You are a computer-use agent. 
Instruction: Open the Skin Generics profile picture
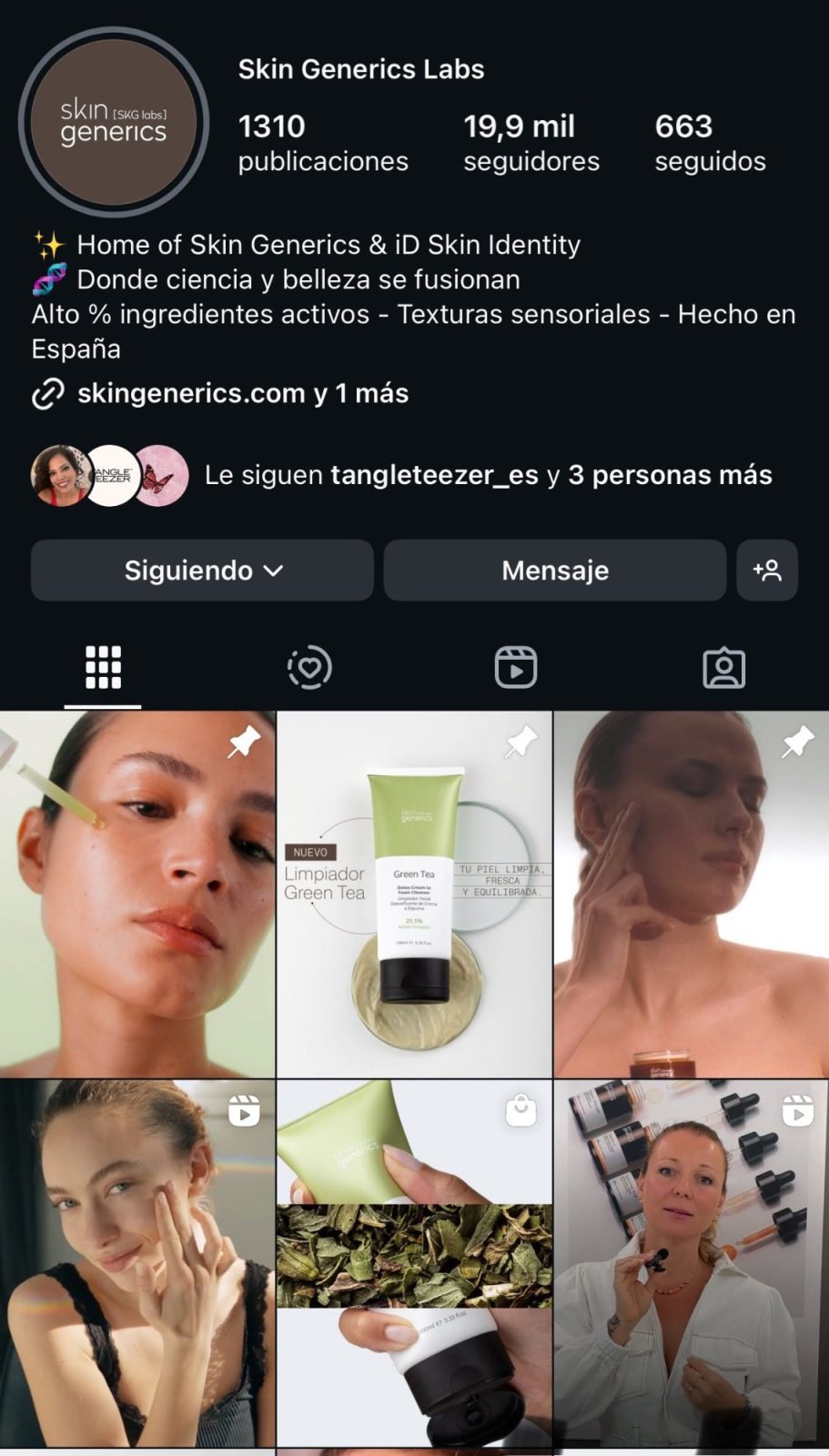pos(114,123)
